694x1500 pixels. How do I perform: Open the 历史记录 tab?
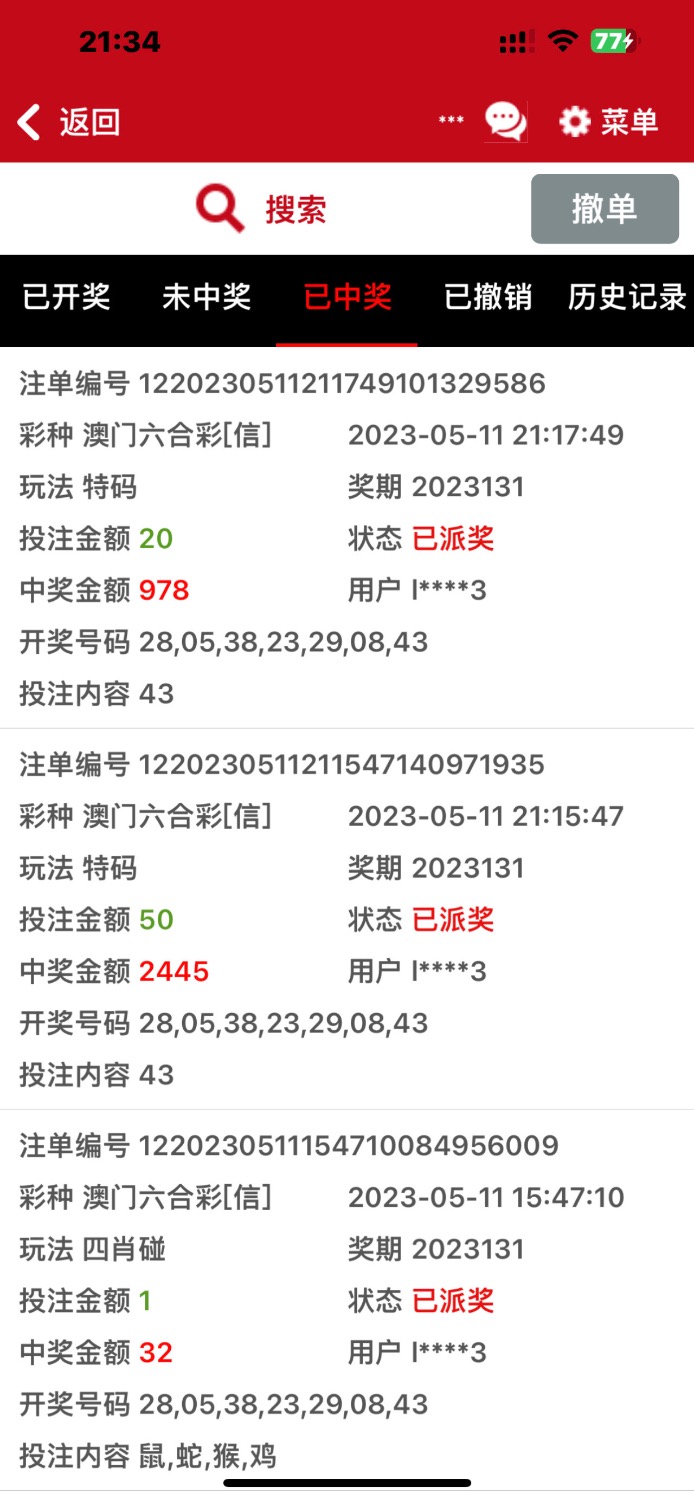click(627, 297)
